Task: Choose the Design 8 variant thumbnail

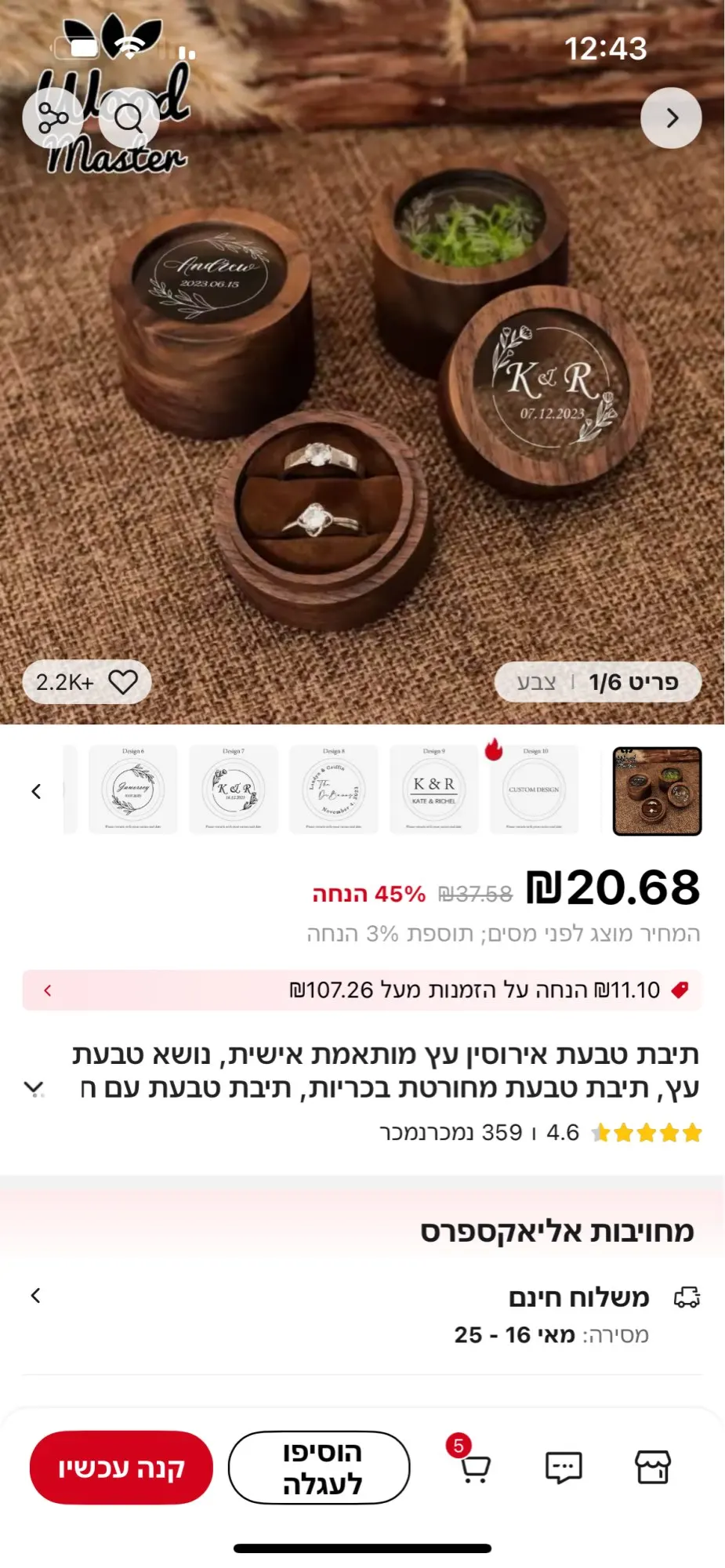Action: click(334, 789)
